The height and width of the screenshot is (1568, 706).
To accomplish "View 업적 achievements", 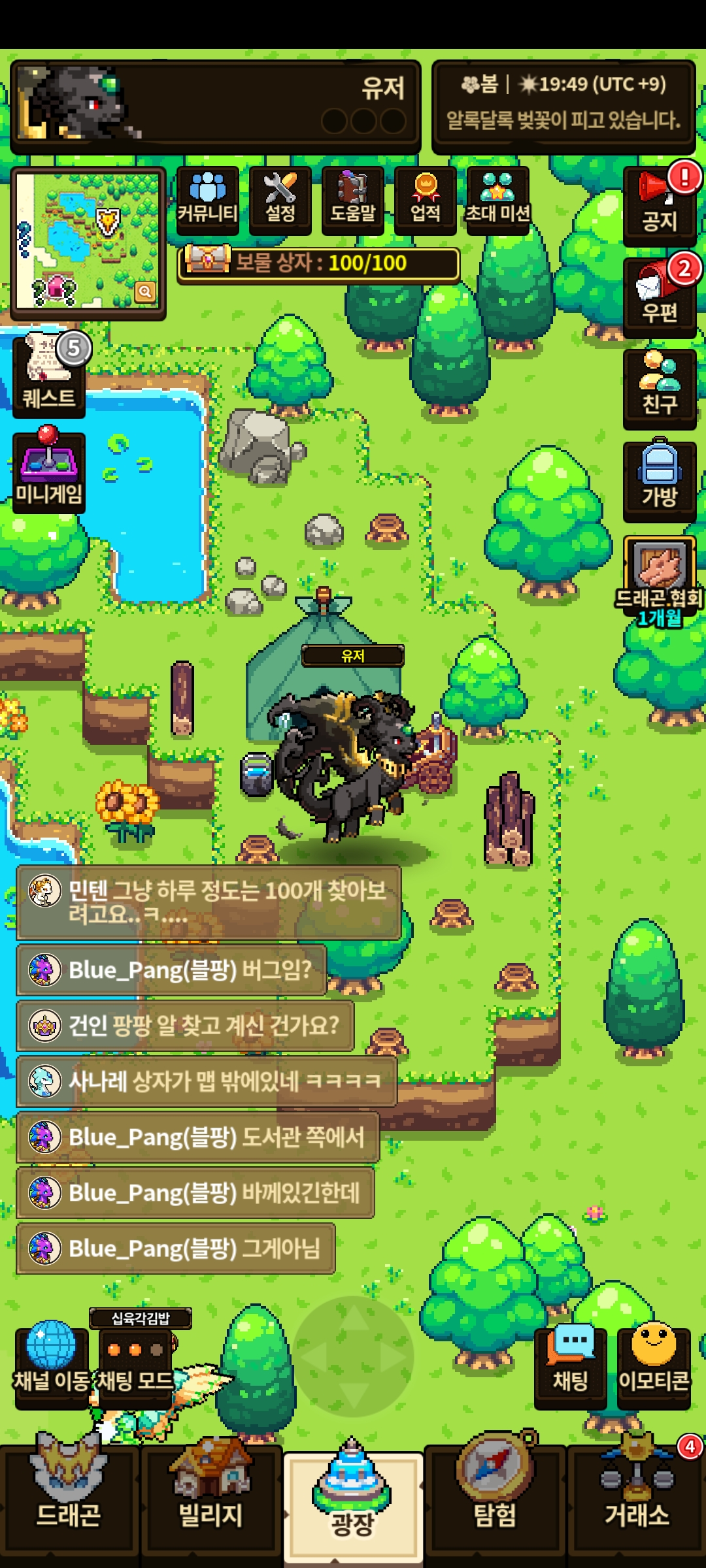I will pos(426,200).
